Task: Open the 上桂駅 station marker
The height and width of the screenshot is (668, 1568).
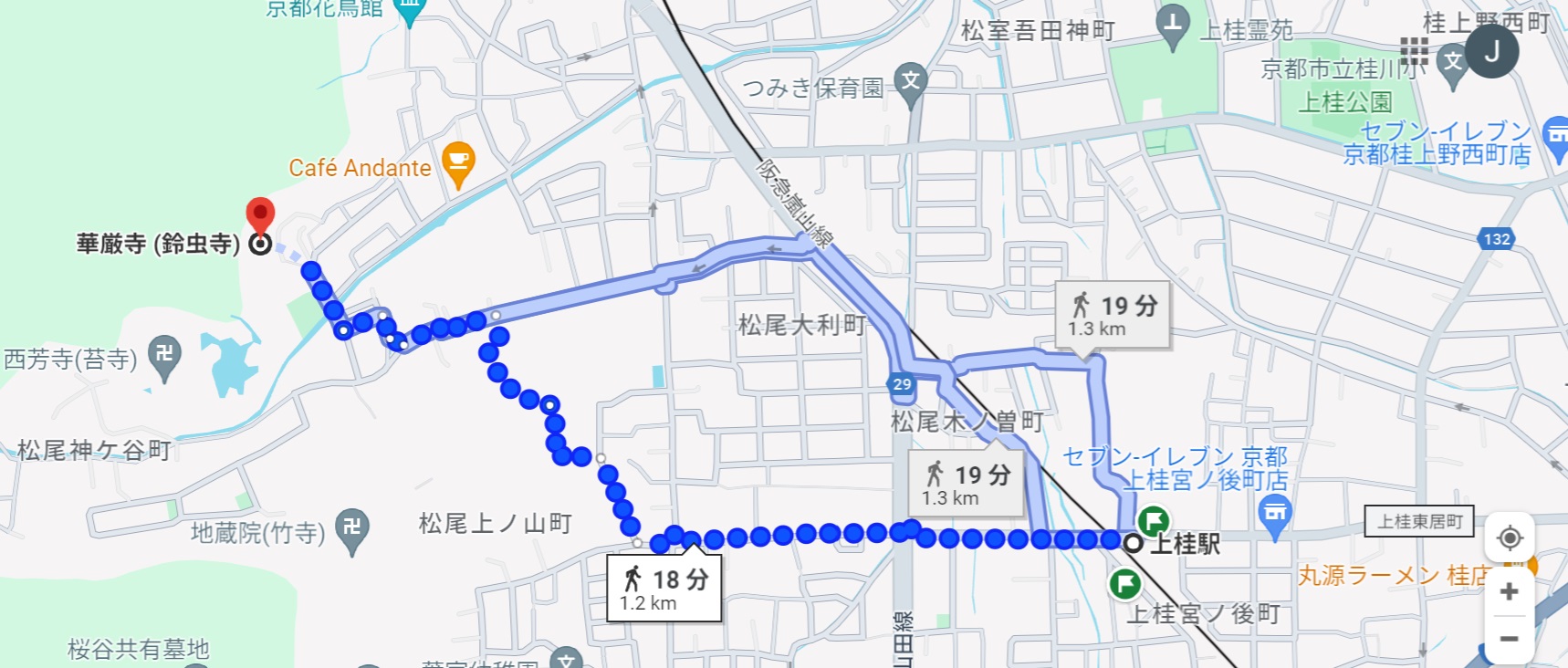Action: coord(1133,543)
